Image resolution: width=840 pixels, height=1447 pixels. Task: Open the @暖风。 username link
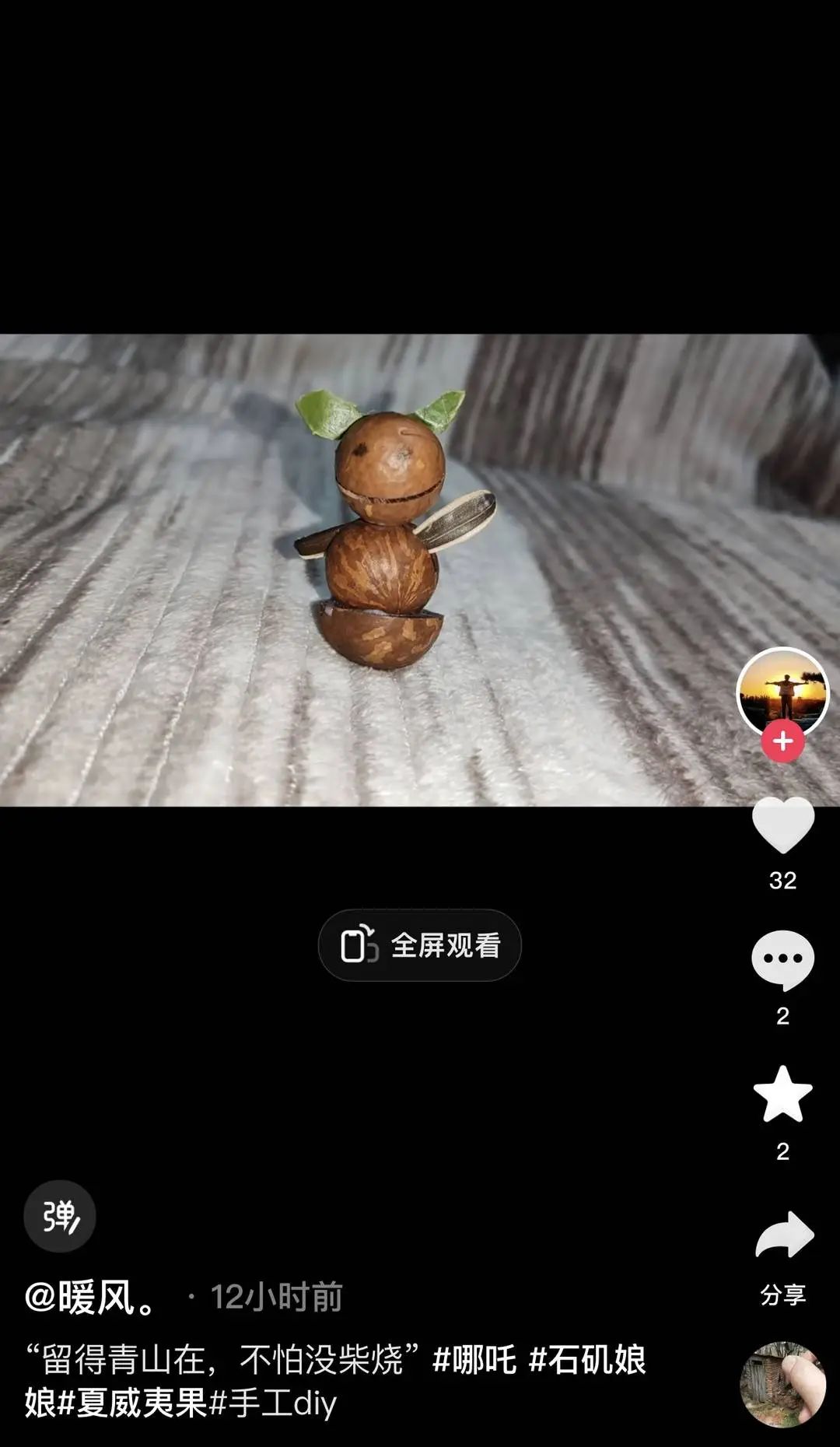tap(92, 1297)
